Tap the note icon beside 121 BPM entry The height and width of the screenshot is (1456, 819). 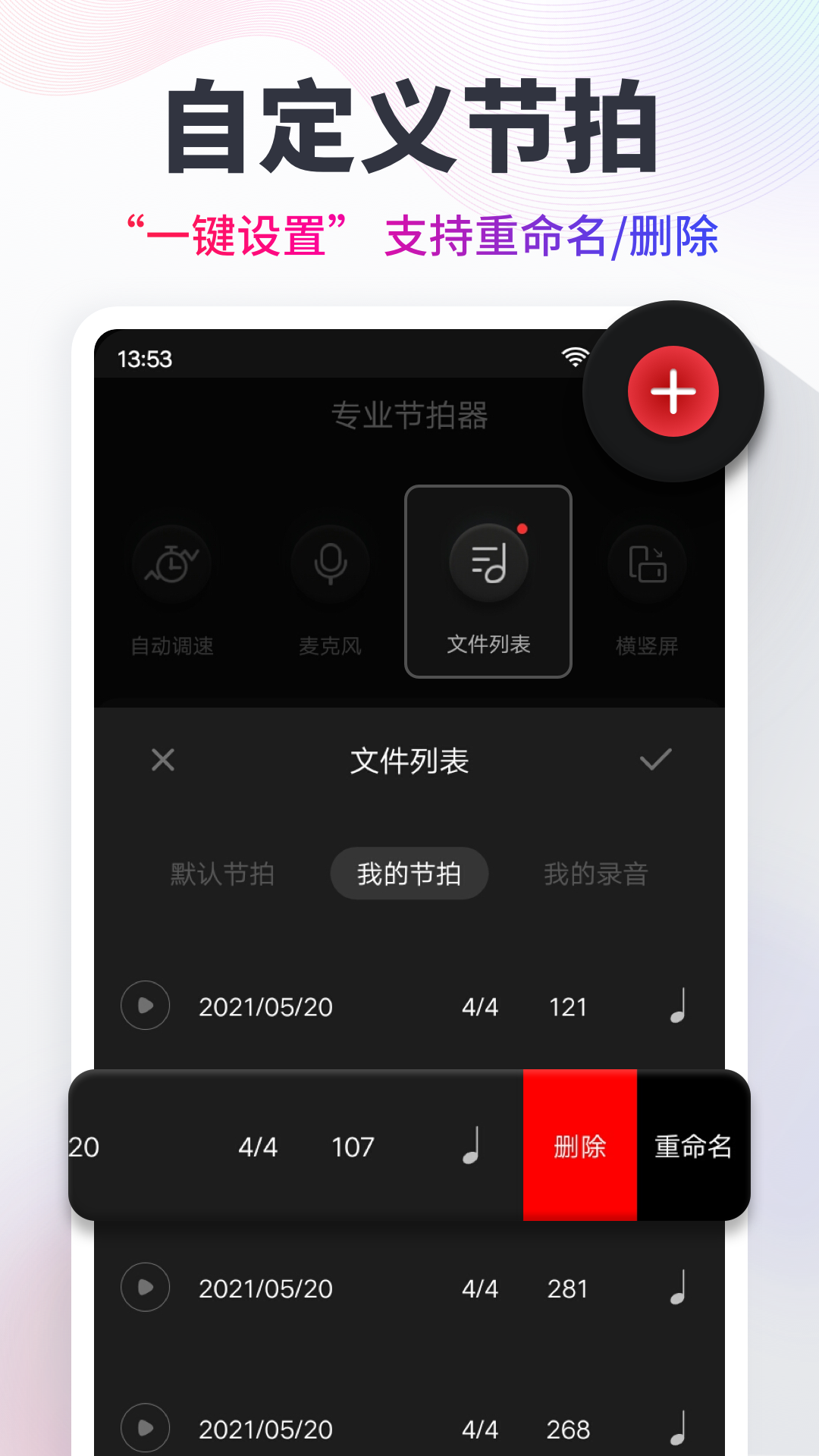679,1006
